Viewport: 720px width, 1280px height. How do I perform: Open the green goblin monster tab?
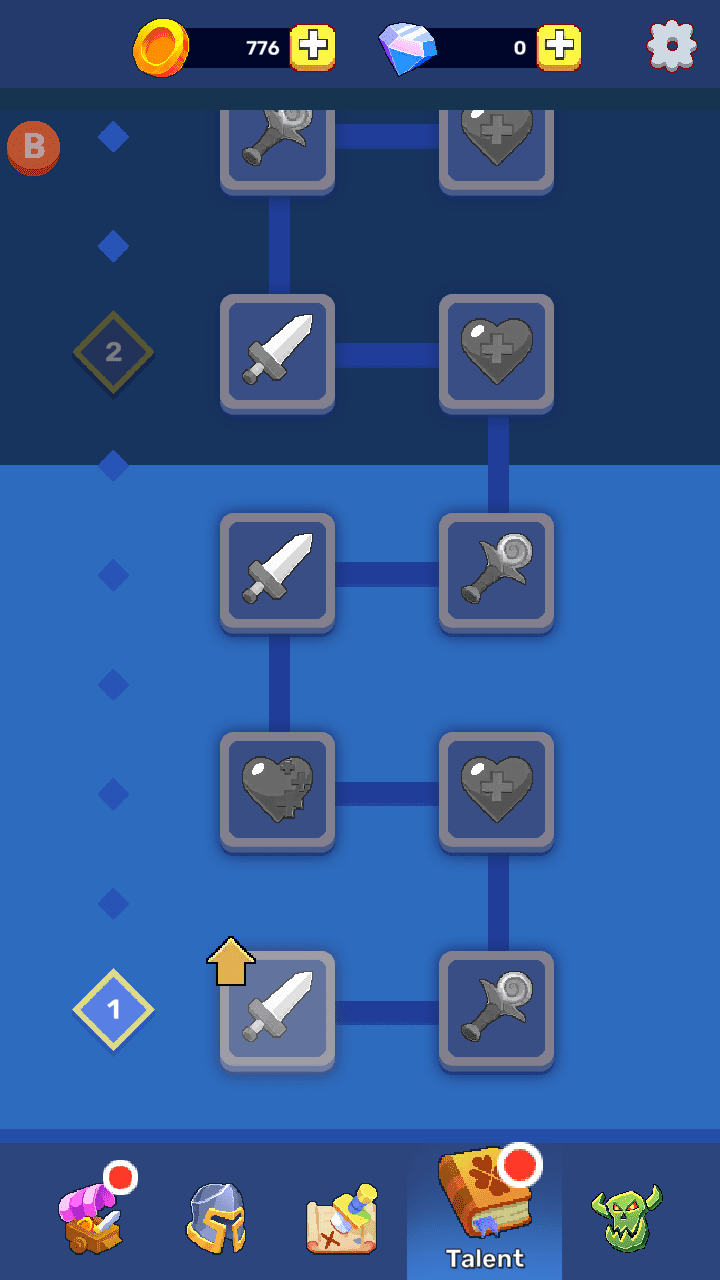pyautogui.click(x=626, y=1218)
